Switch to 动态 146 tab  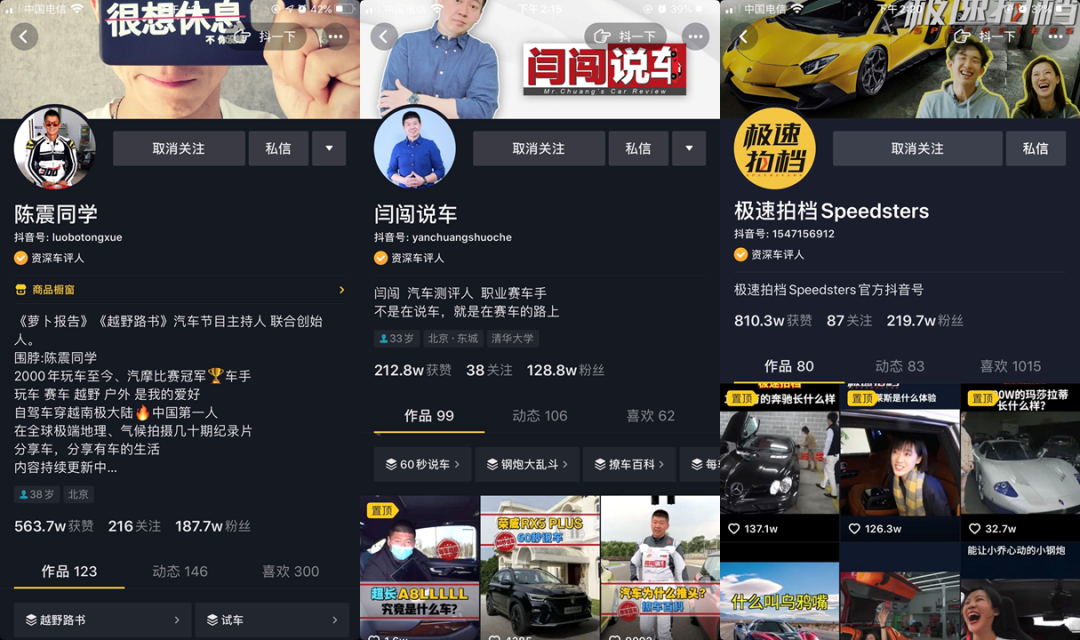pos(180,571)
